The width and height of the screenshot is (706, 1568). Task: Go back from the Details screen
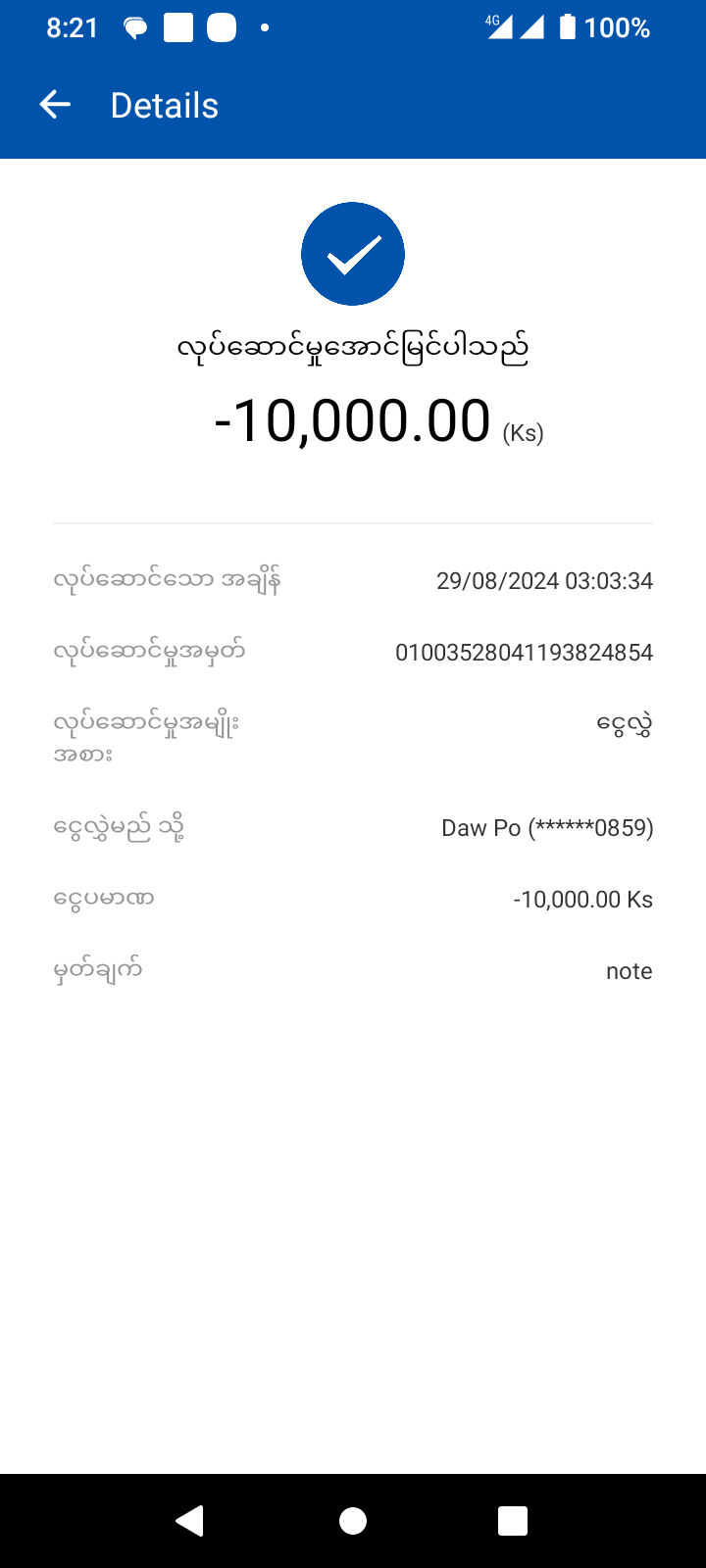click(x=55, y=105)
